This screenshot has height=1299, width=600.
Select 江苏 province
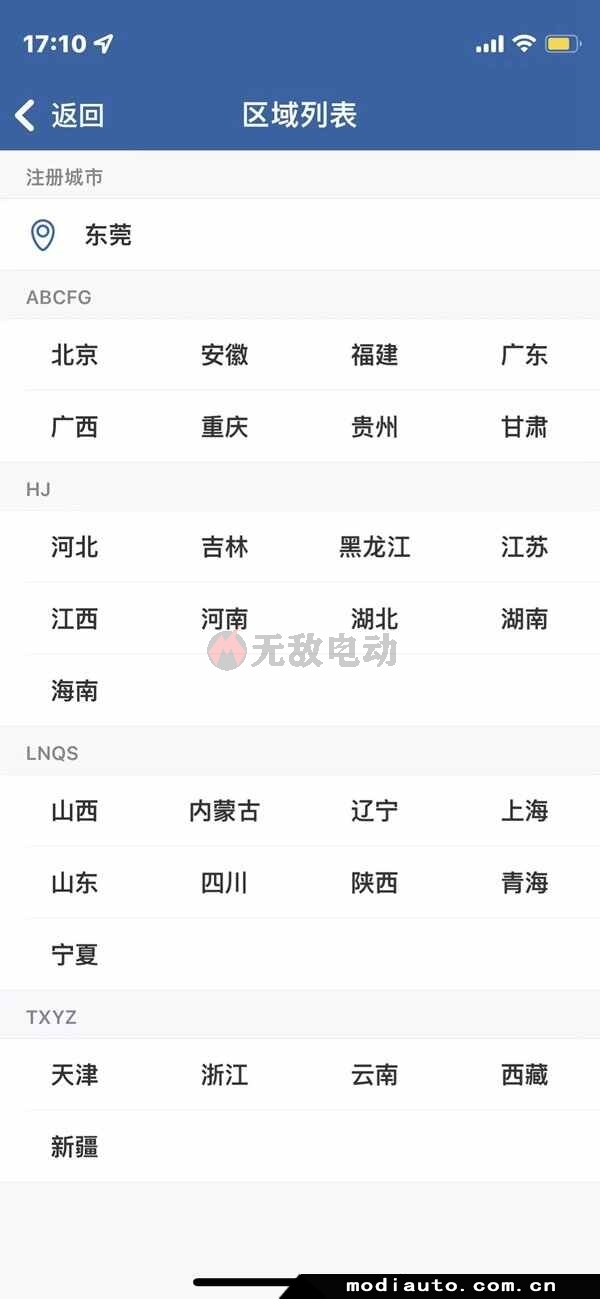click(x=525, y=547)
